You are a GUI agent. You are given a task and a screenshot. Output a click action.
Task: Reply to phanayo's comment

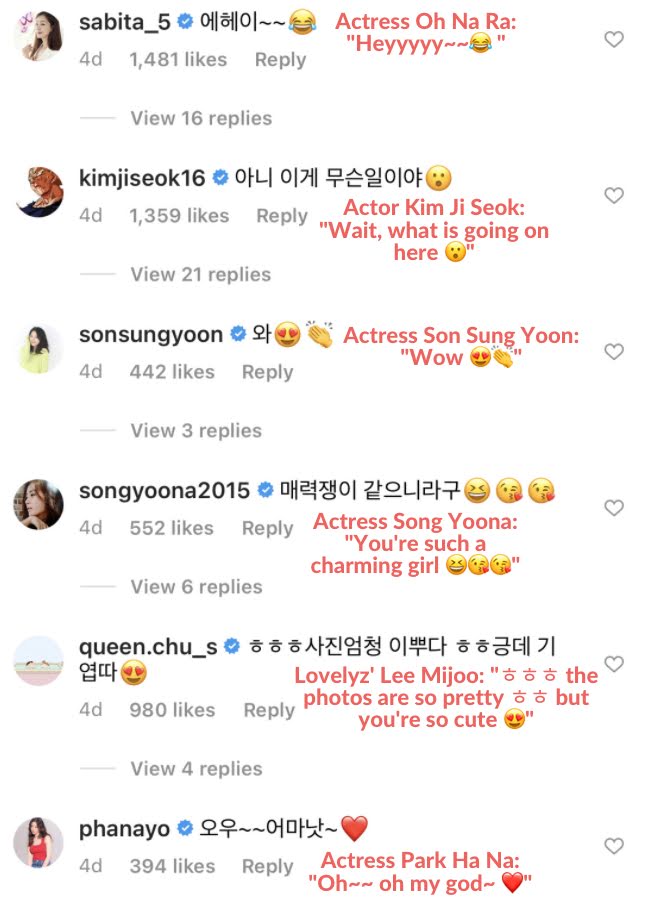[268, 866]
